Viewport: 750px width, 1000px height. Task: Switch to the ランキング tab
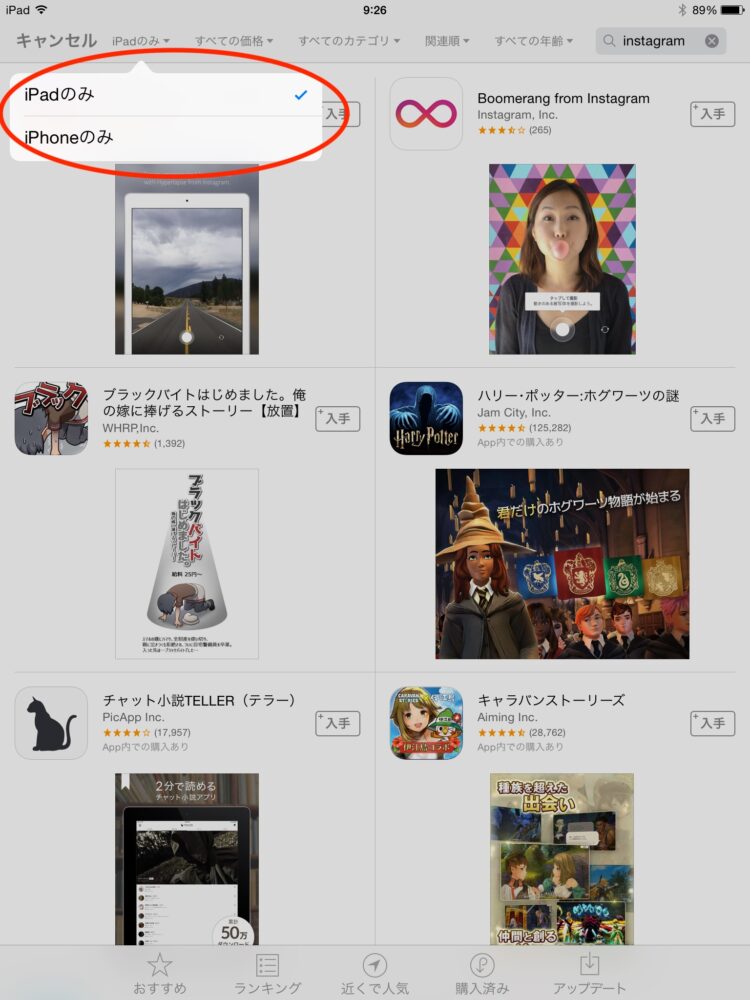point(268,974)
